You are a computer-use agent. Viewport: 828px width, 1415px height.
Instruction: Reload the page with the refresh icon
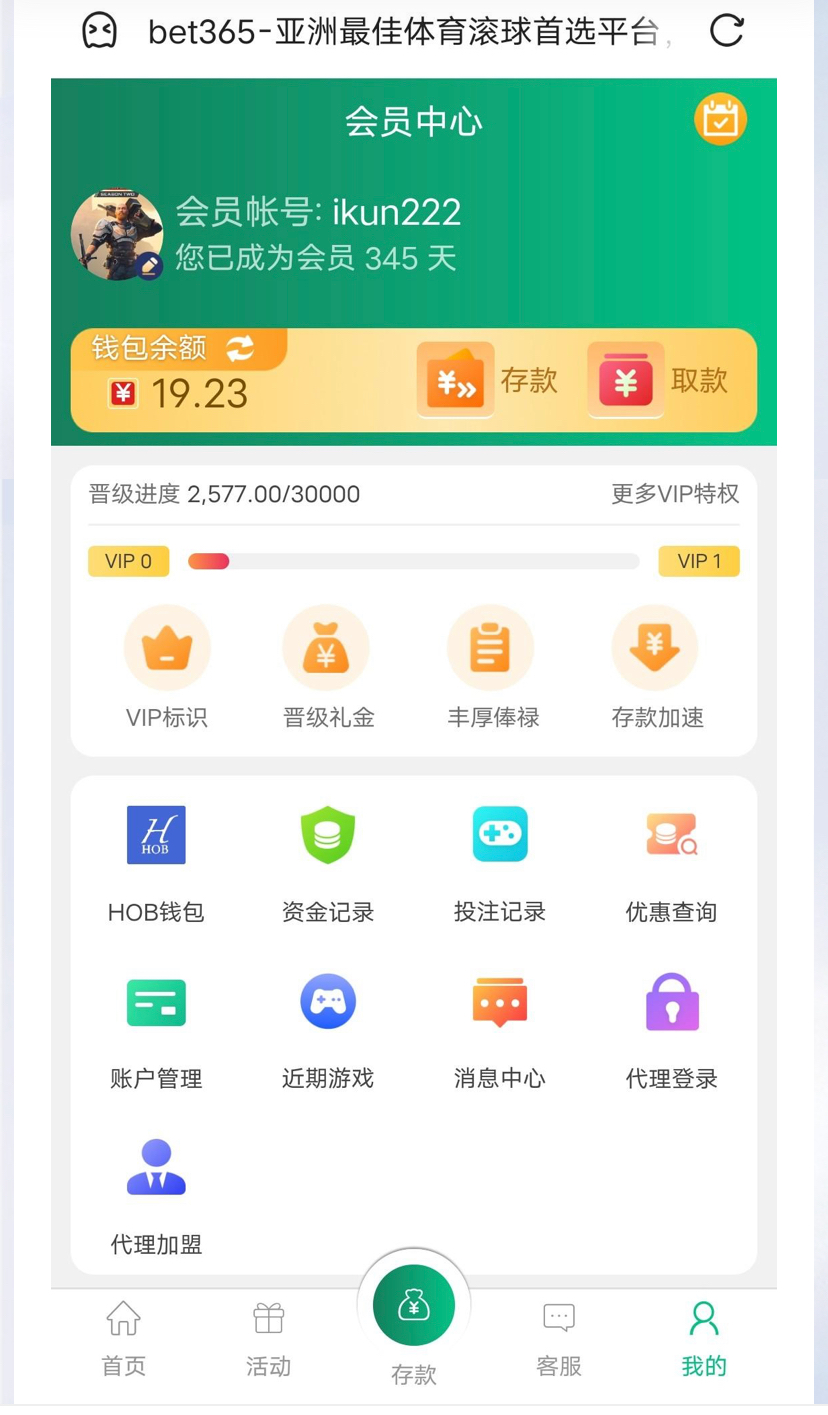click(726, 31)
